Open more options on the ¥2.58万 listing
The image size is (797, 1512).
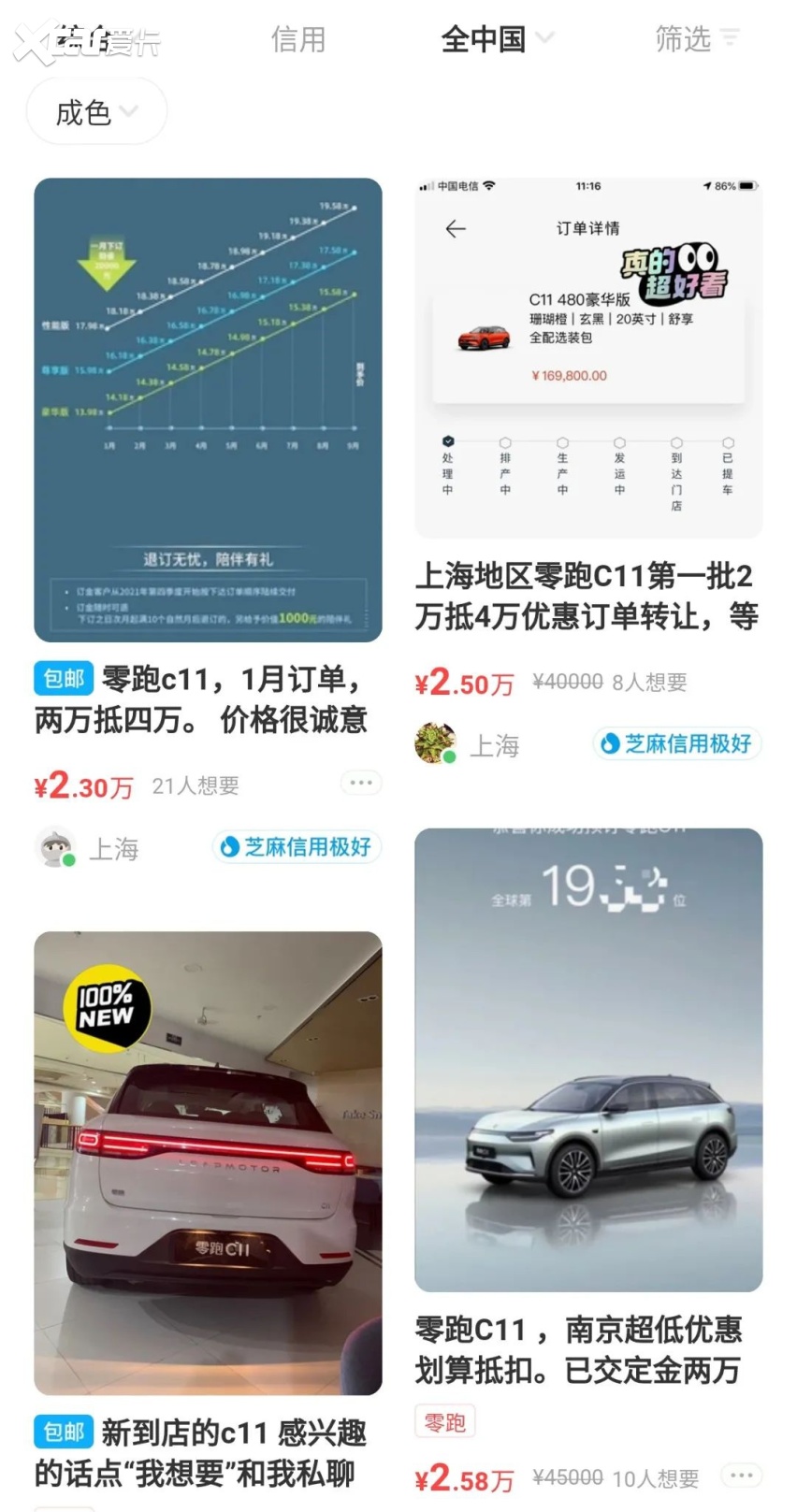[x=742, y=1476]
